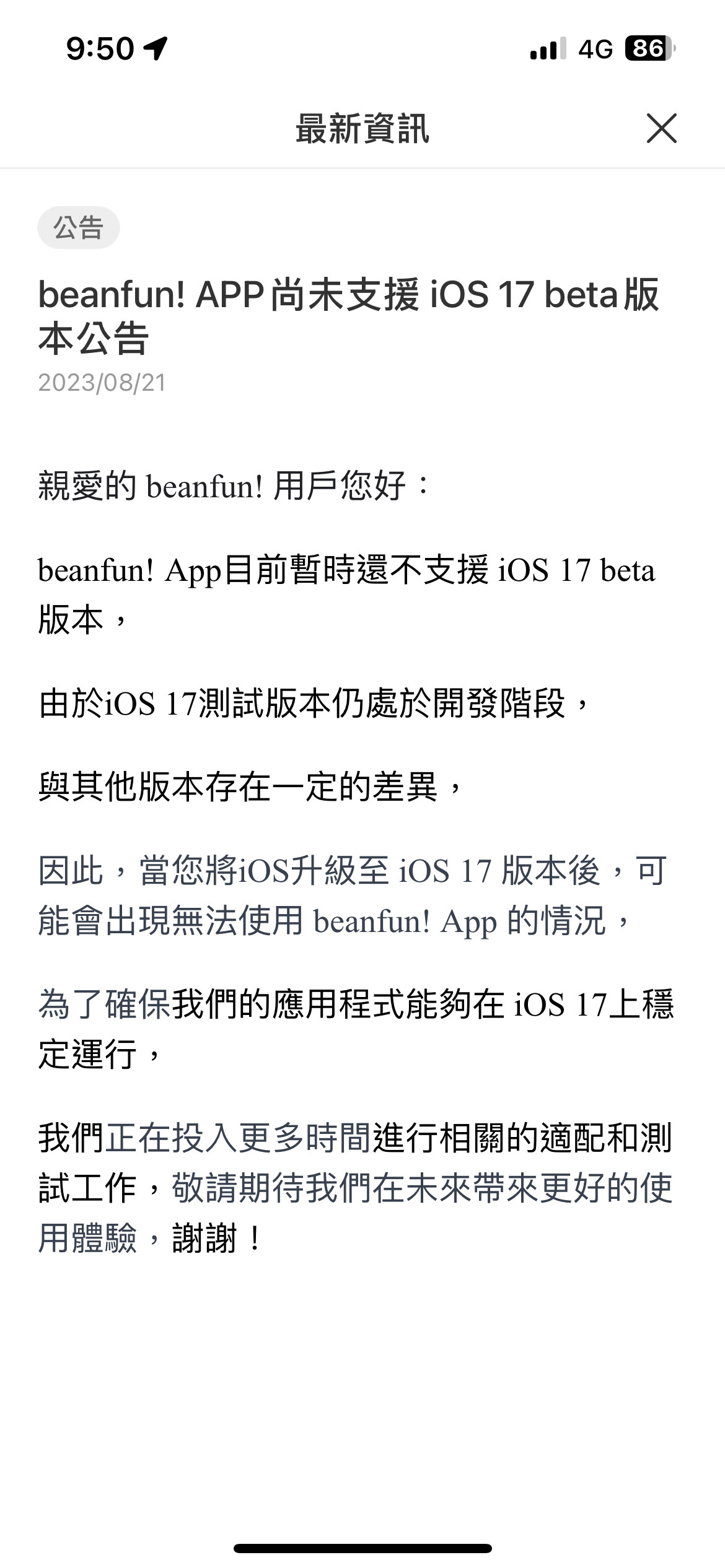Select the 最新資訊 header tab
725x1568 pixels.
362,129
